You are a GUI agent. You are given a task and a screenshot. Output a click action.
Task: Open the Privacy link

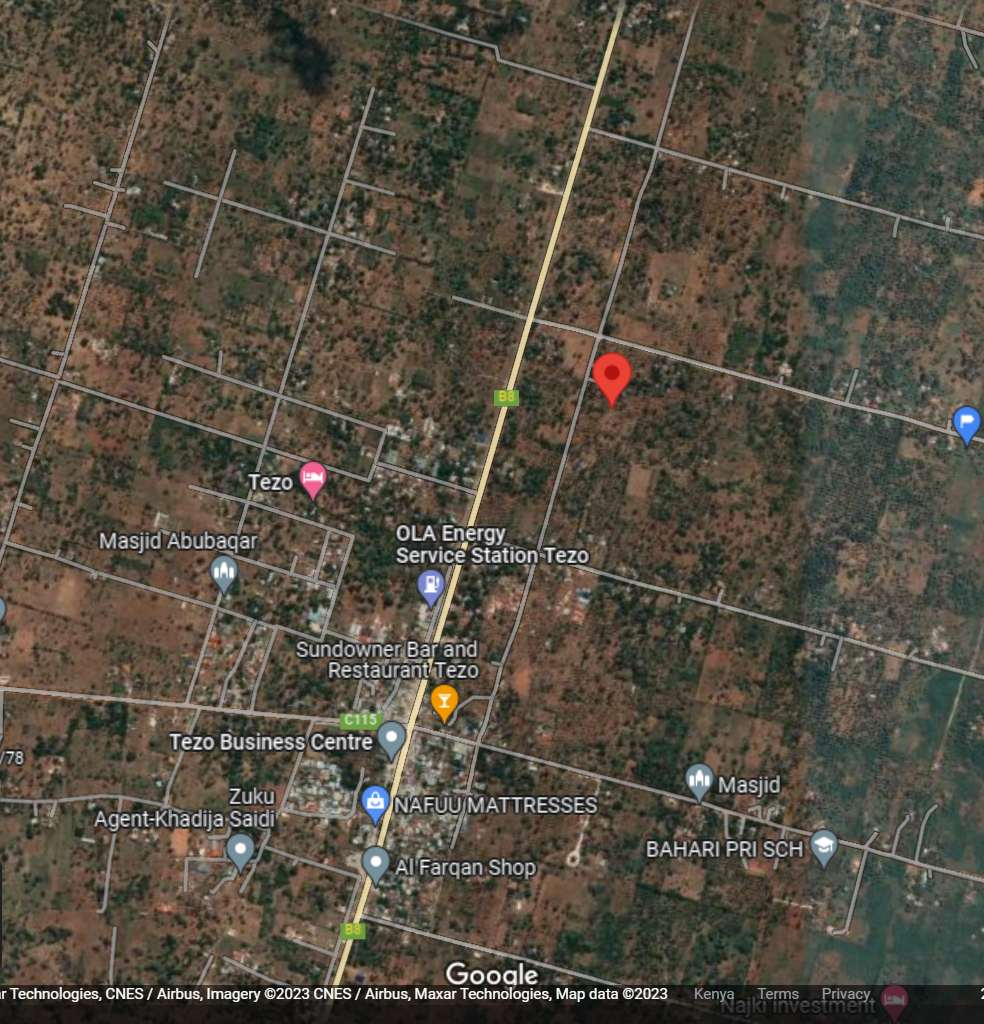[x=846, y=994]
